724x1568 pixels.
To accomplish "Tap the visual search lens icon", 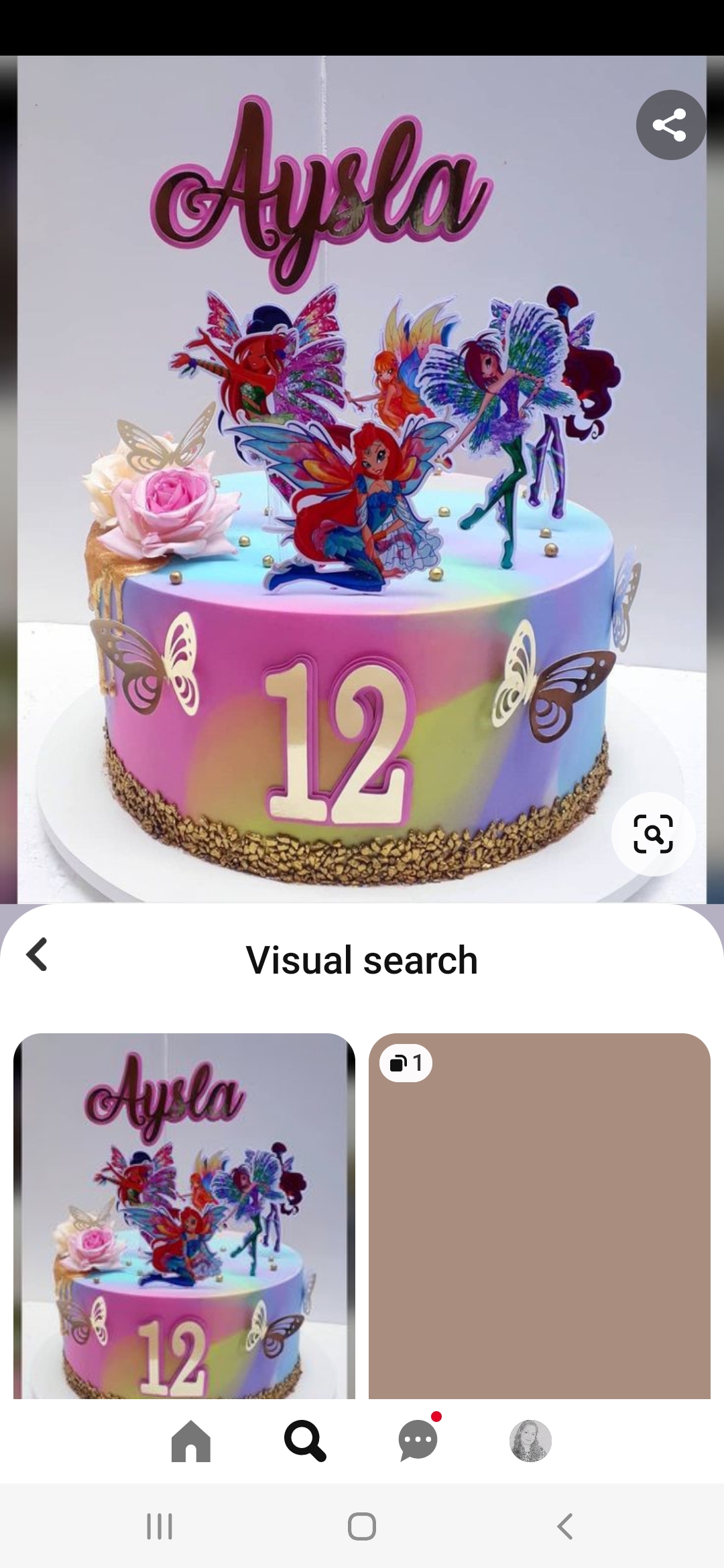I will tap(653, 834).
